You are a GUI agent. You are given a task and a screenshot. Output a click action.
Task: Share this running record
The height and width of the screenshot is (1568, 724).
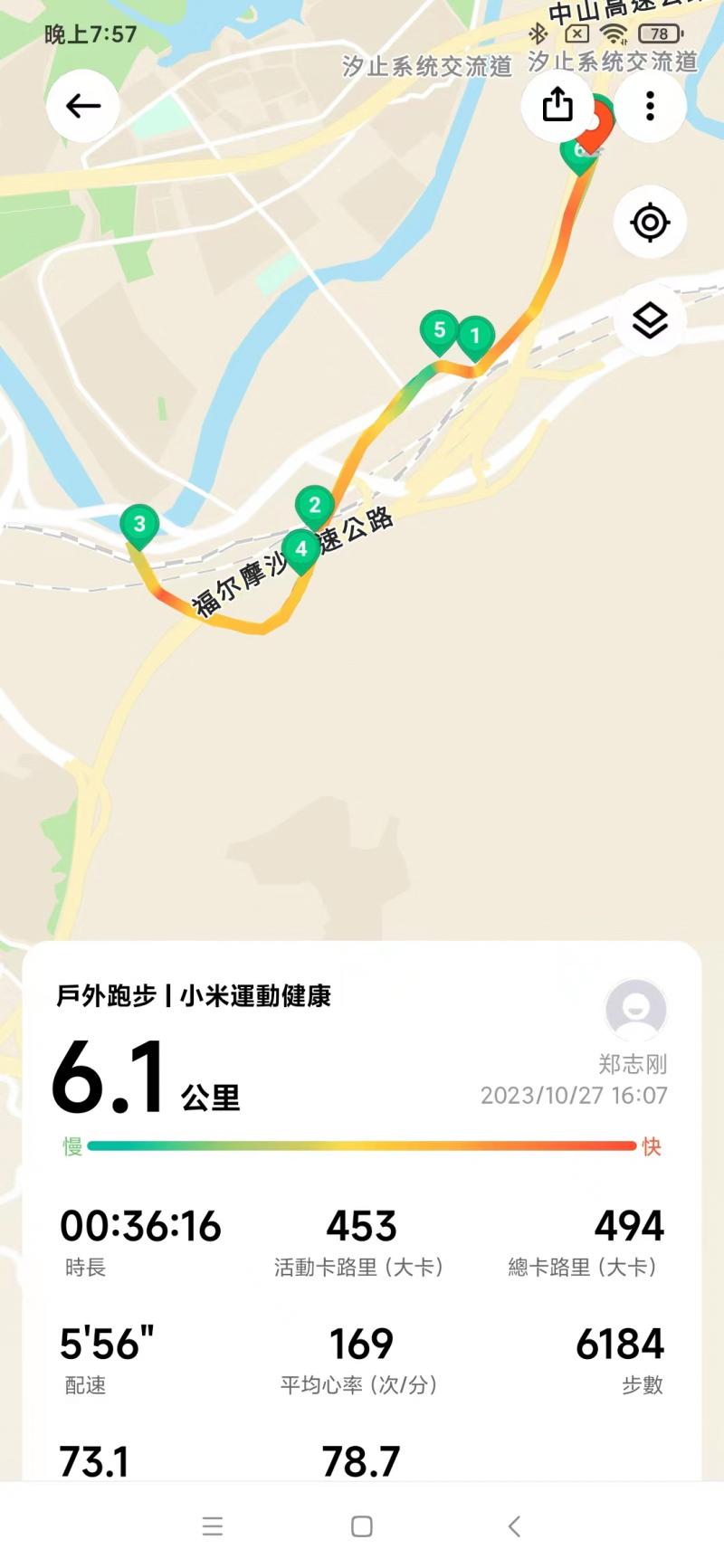click(x=557, y=106)
